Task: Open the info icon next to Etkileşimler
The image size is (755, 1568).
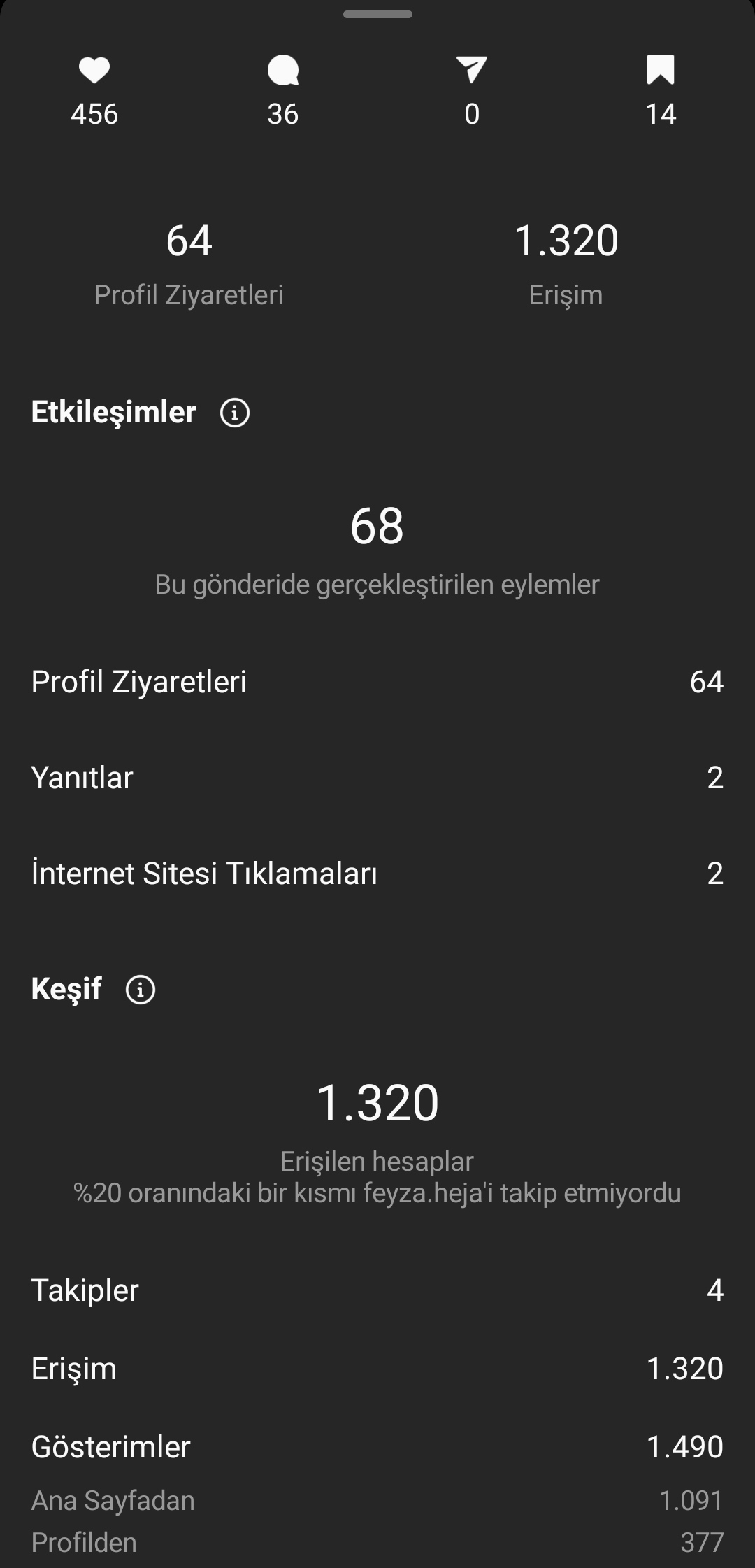Action: 235,413
